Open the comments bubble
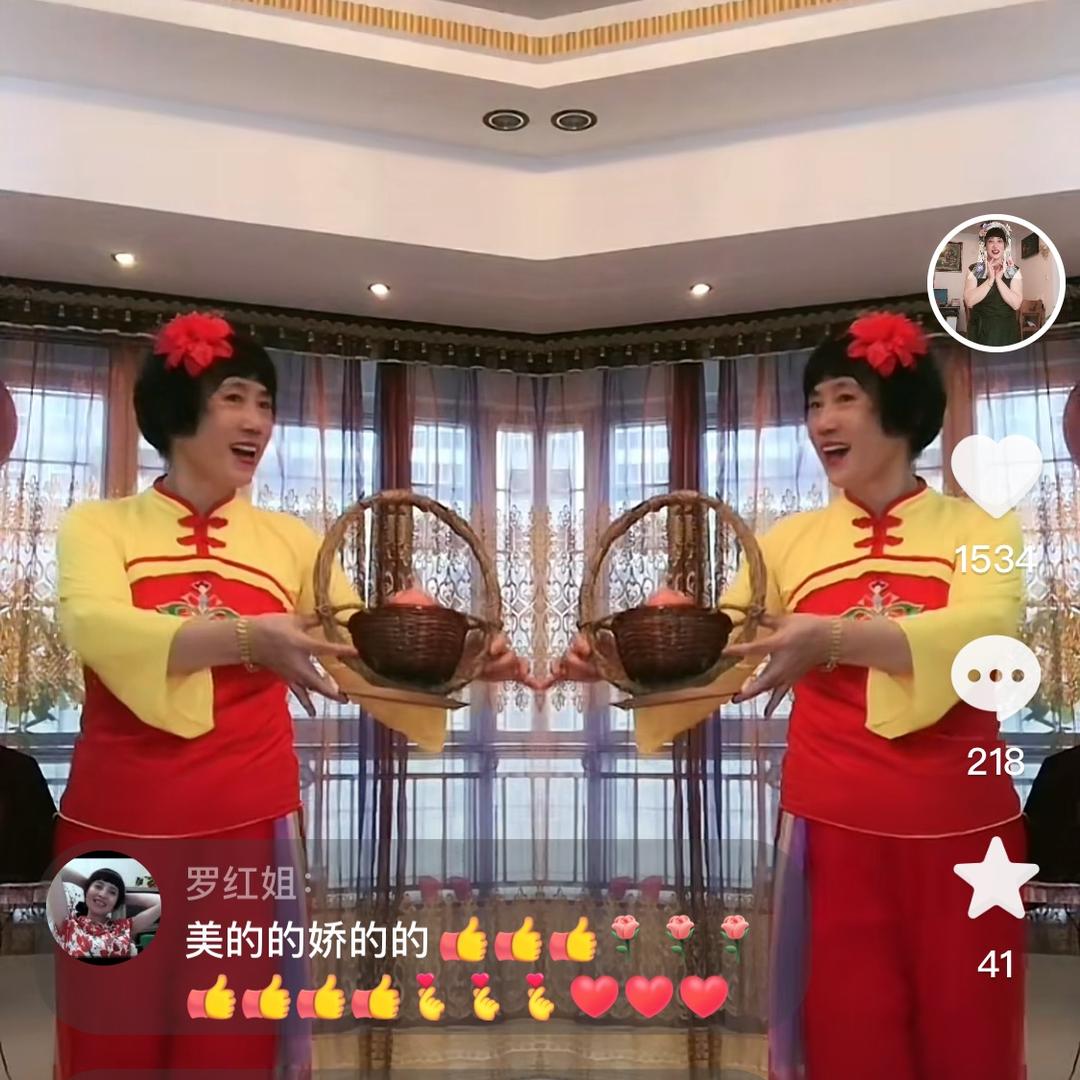 996,677
